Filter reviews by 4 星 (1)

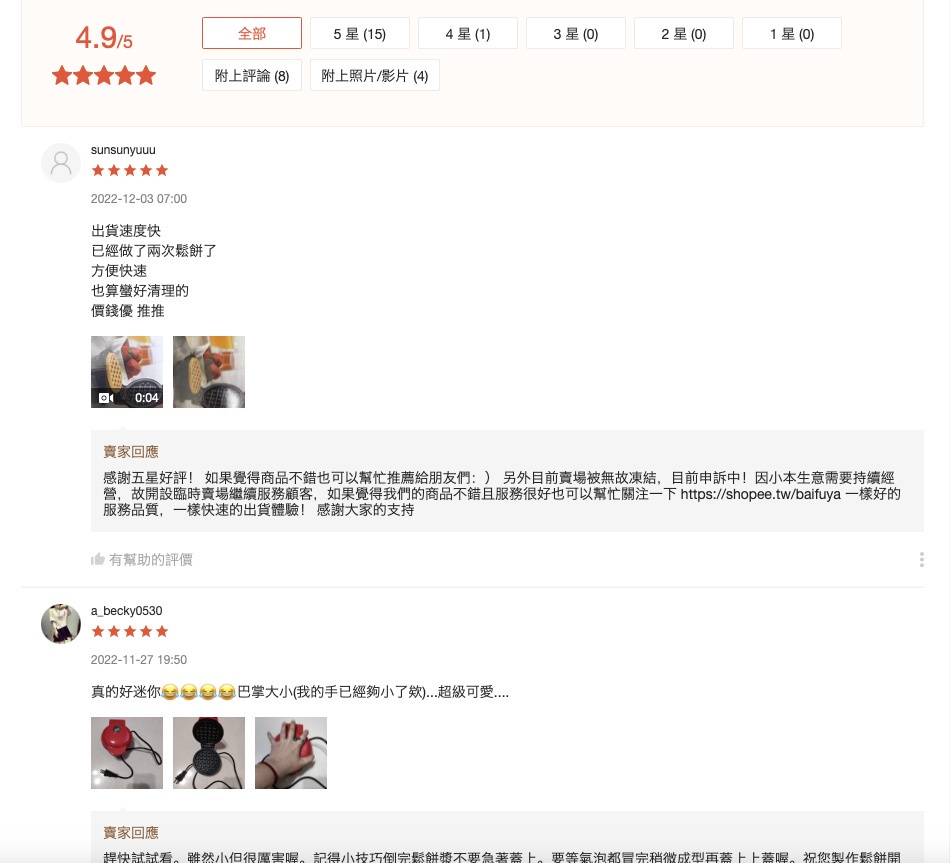coord(468,33)
